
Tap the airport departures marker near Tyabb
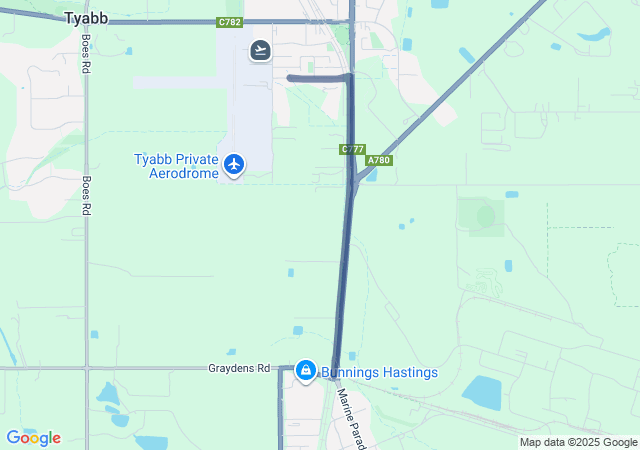pyautogui.click(x=261, y=50)
